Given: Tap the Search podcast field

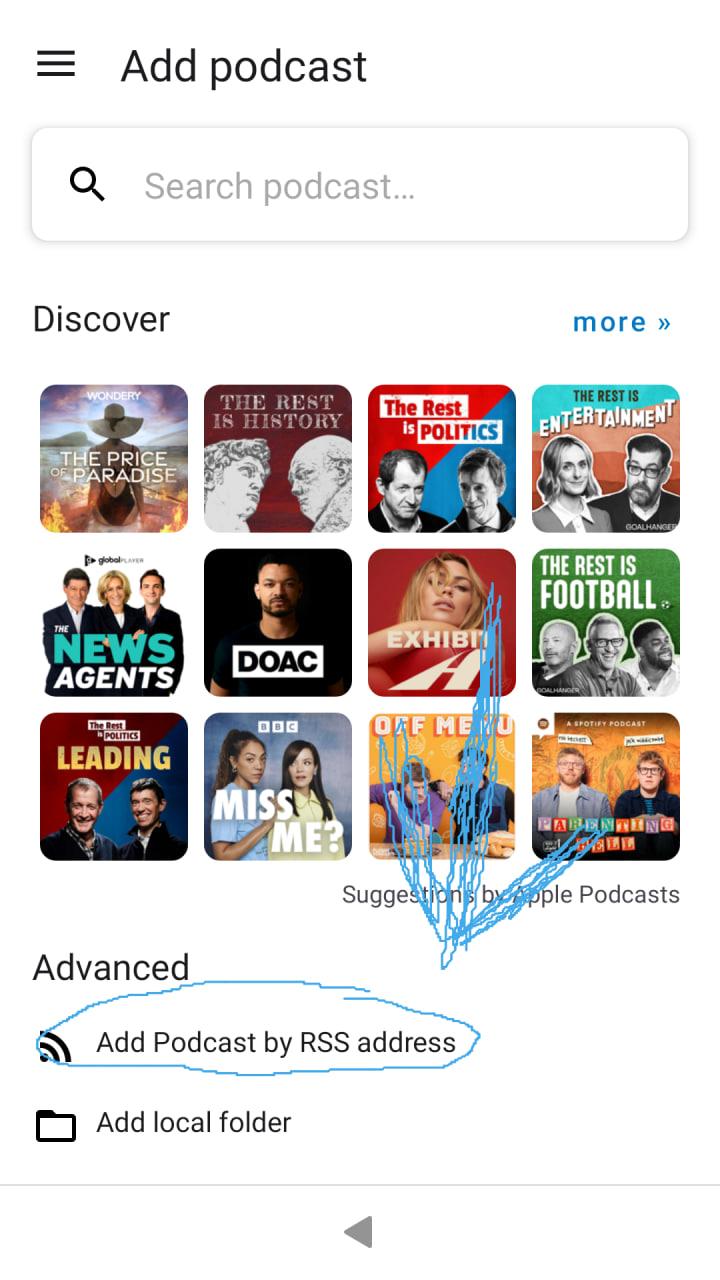Looking at the screenshot, I should (360, 185).
